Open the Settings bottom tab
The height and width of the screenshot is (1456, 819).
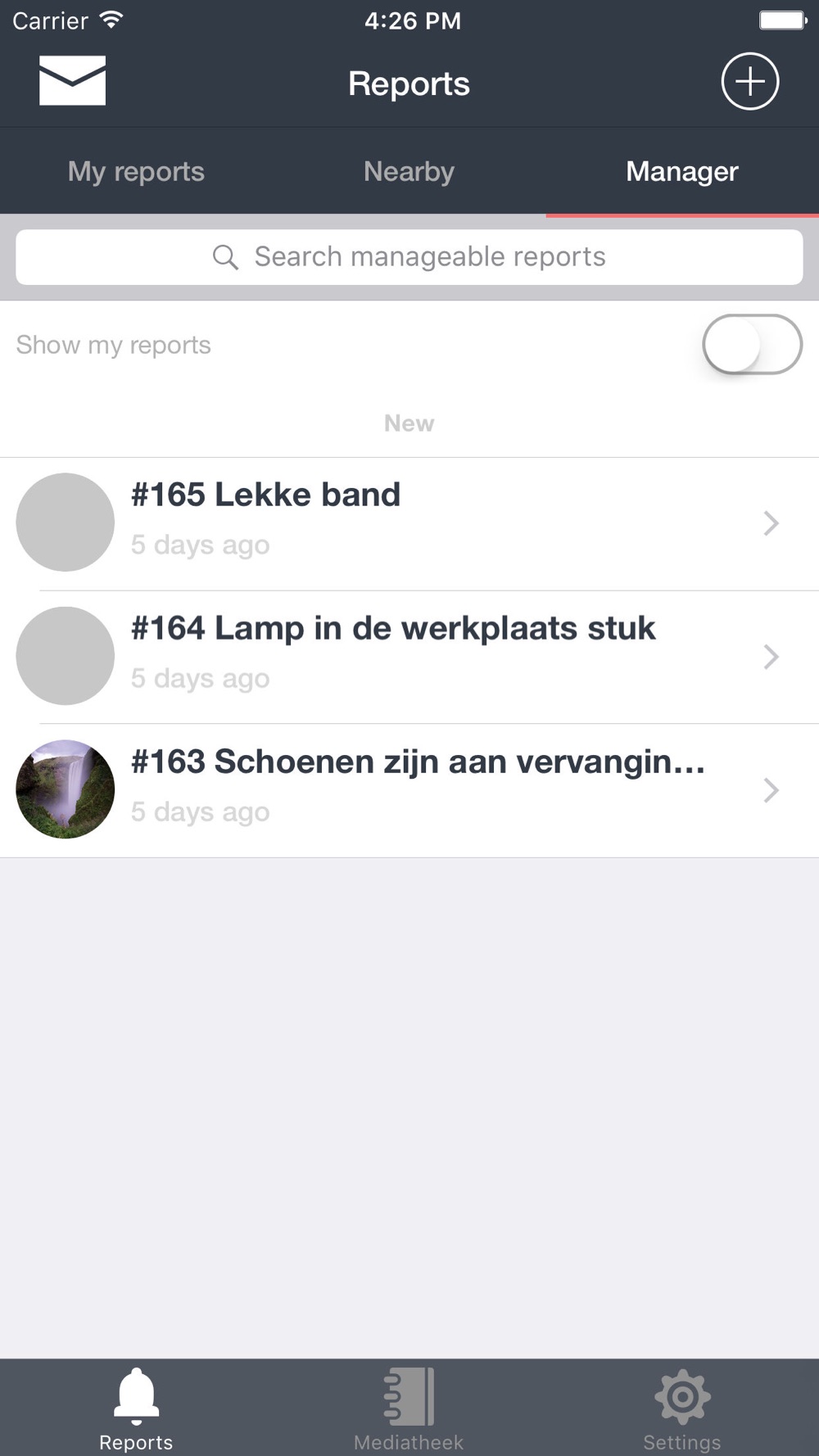(682, 1407)
